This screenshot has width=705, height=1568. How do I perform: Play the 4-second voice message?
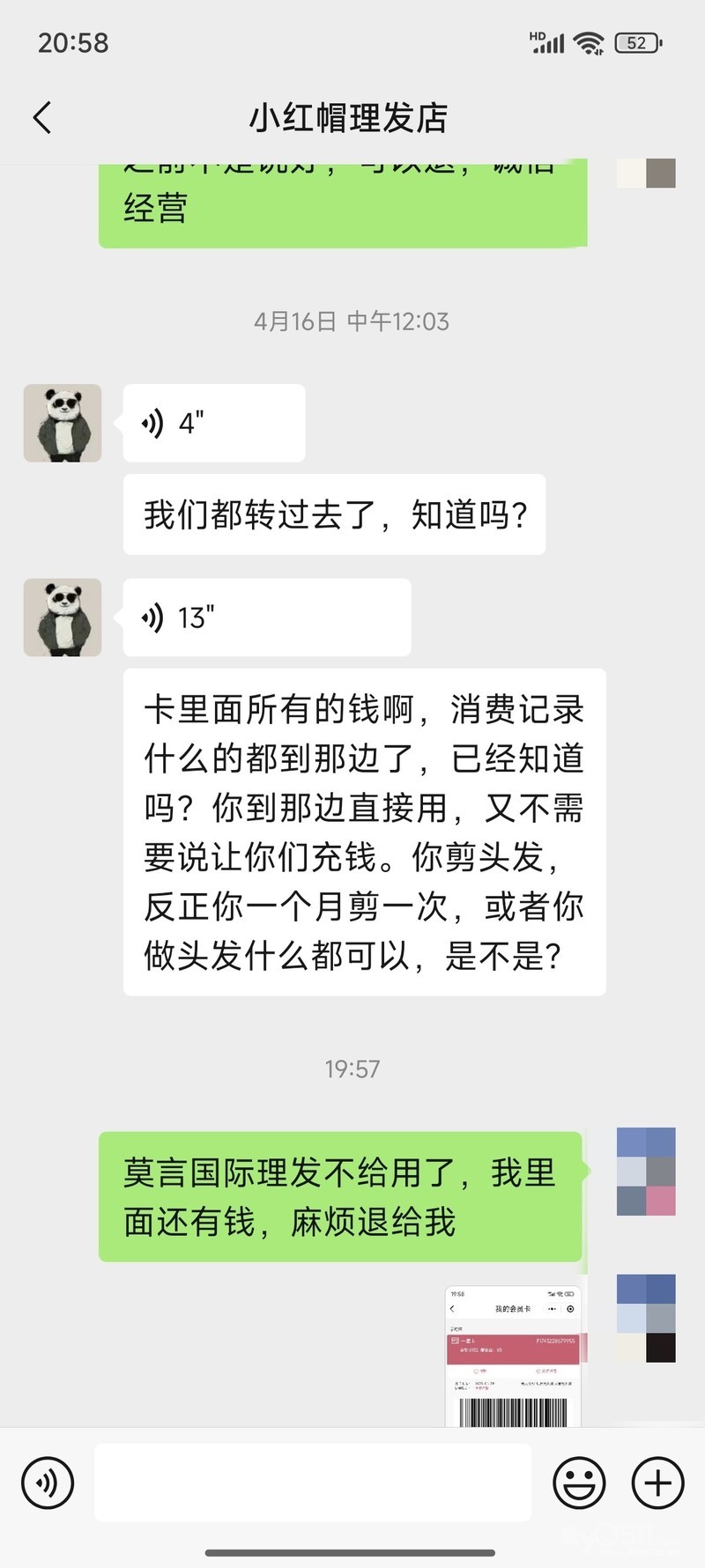(x=213, y=424)
